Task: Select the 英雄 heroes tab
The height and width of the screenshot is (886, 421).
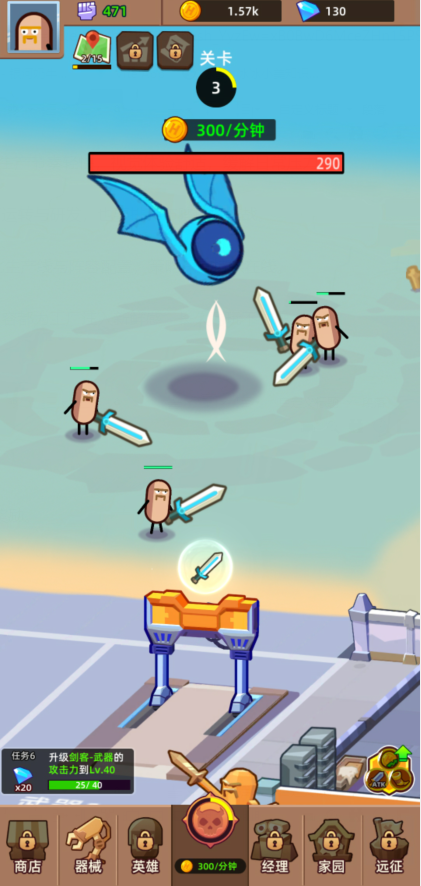Action: [145, 845]
